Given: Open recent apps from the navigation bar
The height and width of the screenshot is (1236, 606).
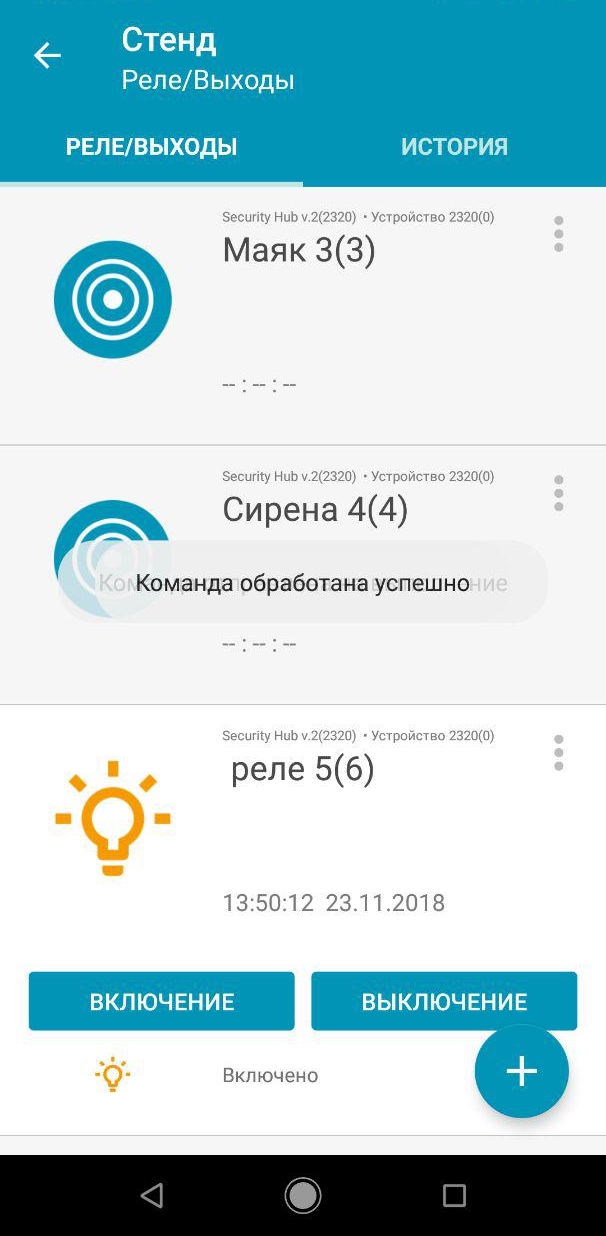Looking at the screenshot, I should coord(454,1195).
